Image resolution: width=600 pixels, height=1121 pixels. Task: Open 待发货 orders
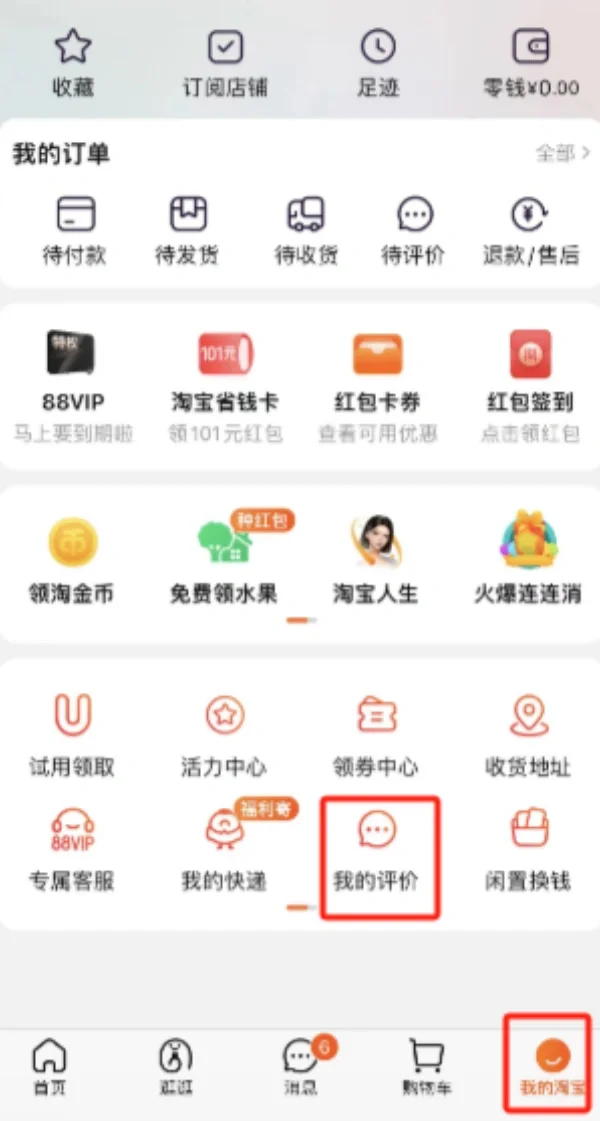tap(187, 230)
